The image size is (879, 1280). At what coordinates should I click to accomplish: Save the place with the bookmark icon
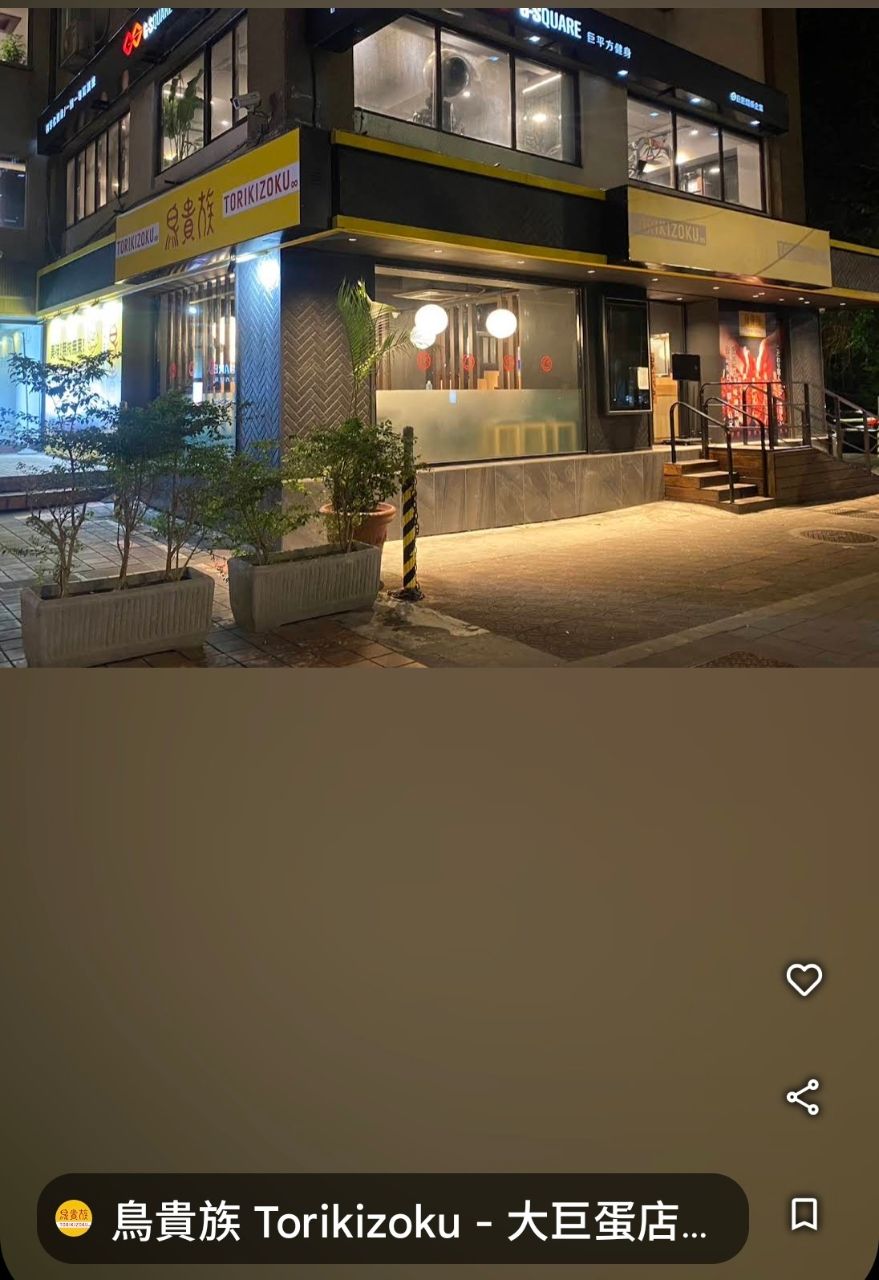pos(804,1215)
